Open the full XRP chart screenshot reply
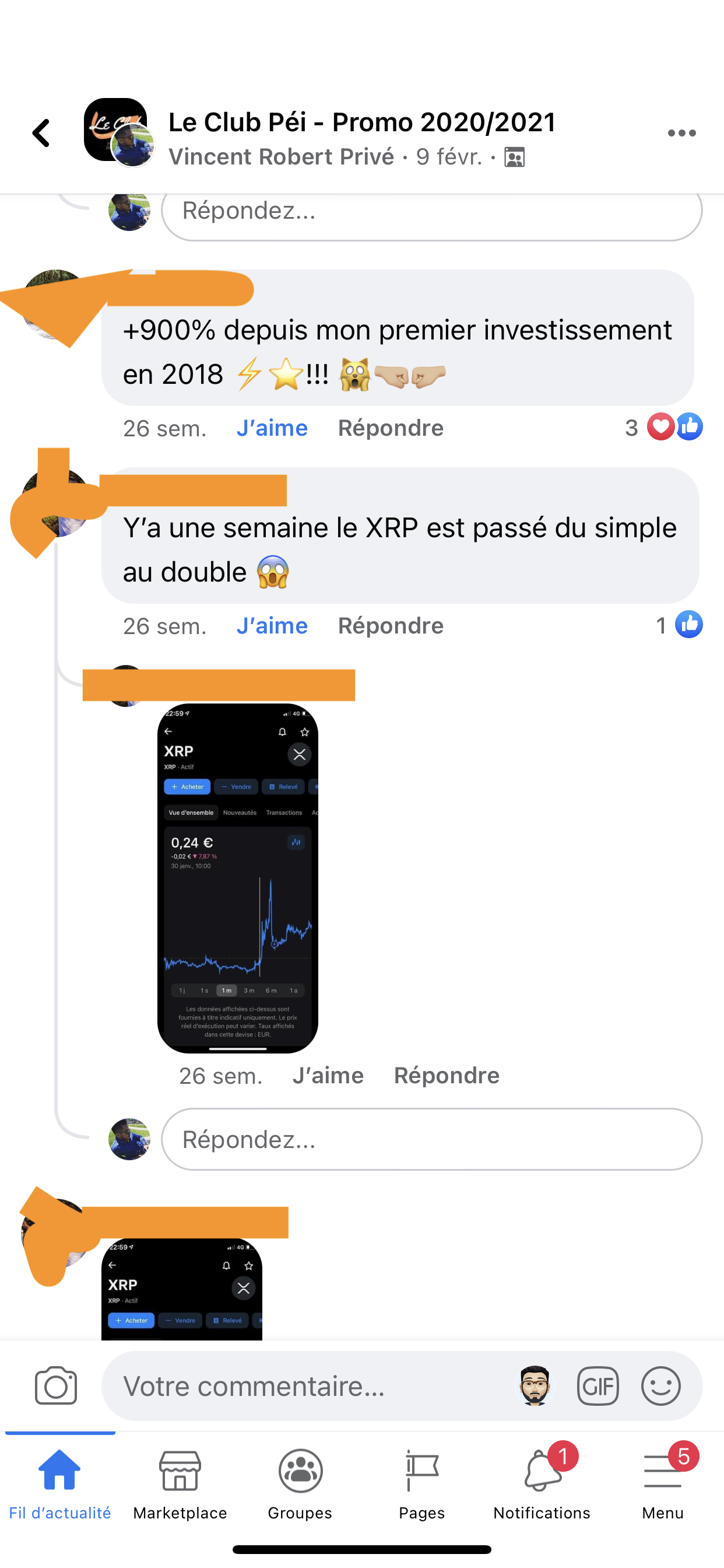Viewport: 724px width, 1568px height. (x=237, y=878)
